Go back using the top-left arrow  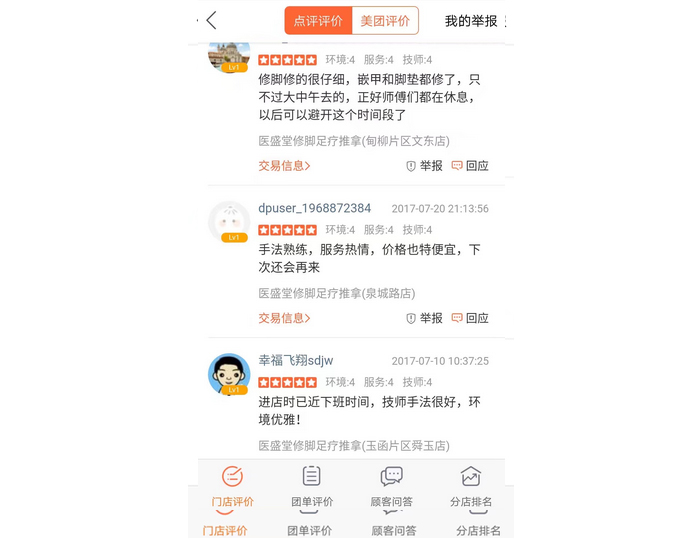[211, 20]
